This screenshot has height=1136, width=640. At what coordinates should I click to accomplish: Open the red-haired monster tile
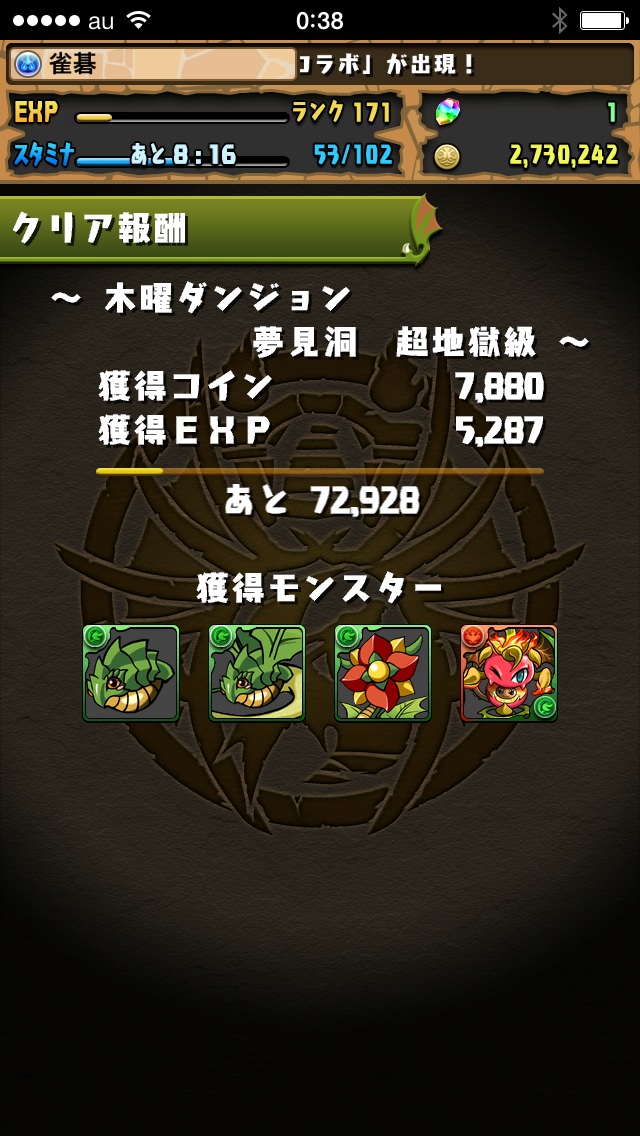pos(509,673)
